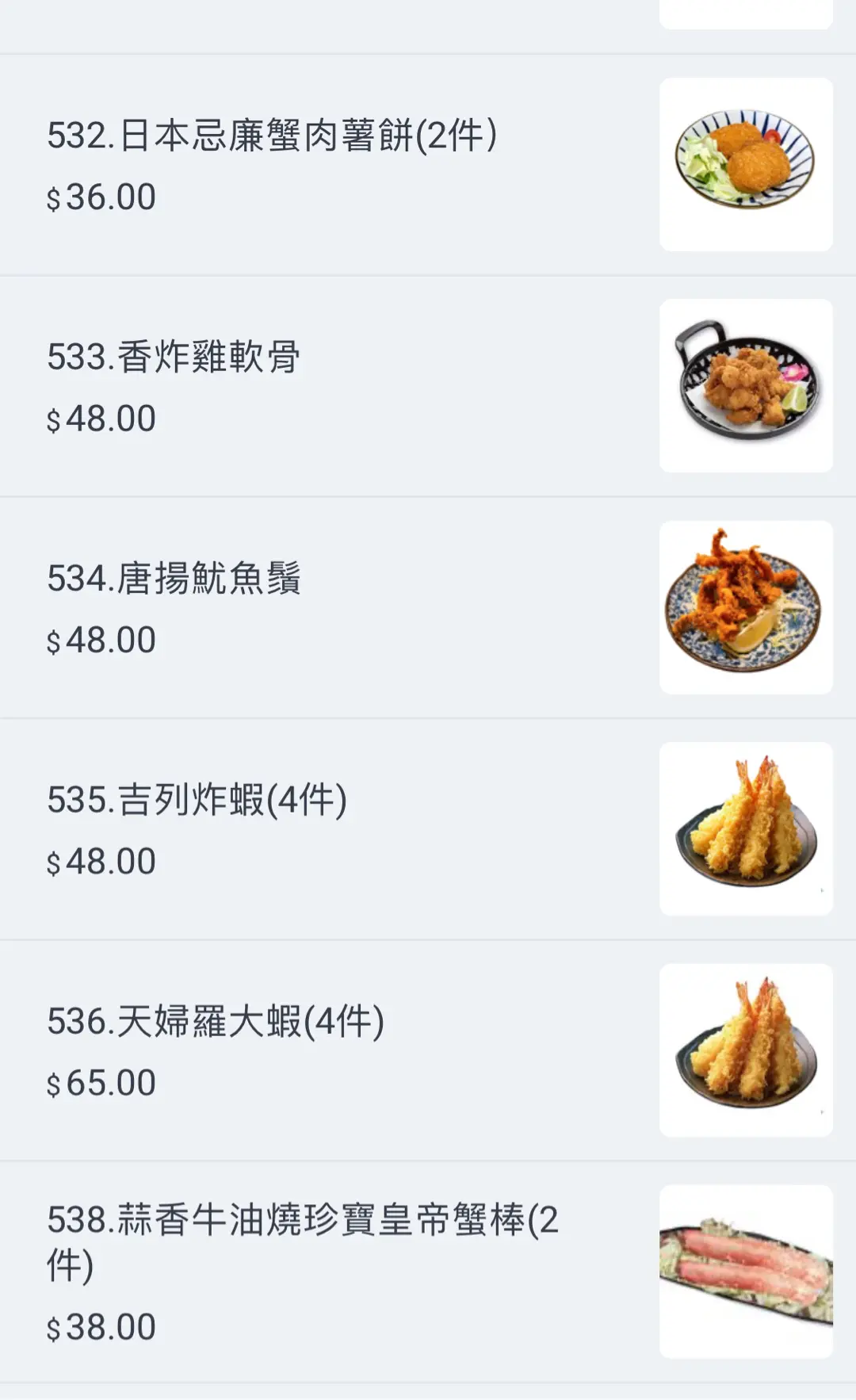Open item 534 唐揚魷魚鬚
This screenshot has width=856, height=1400.
point(428,608)
